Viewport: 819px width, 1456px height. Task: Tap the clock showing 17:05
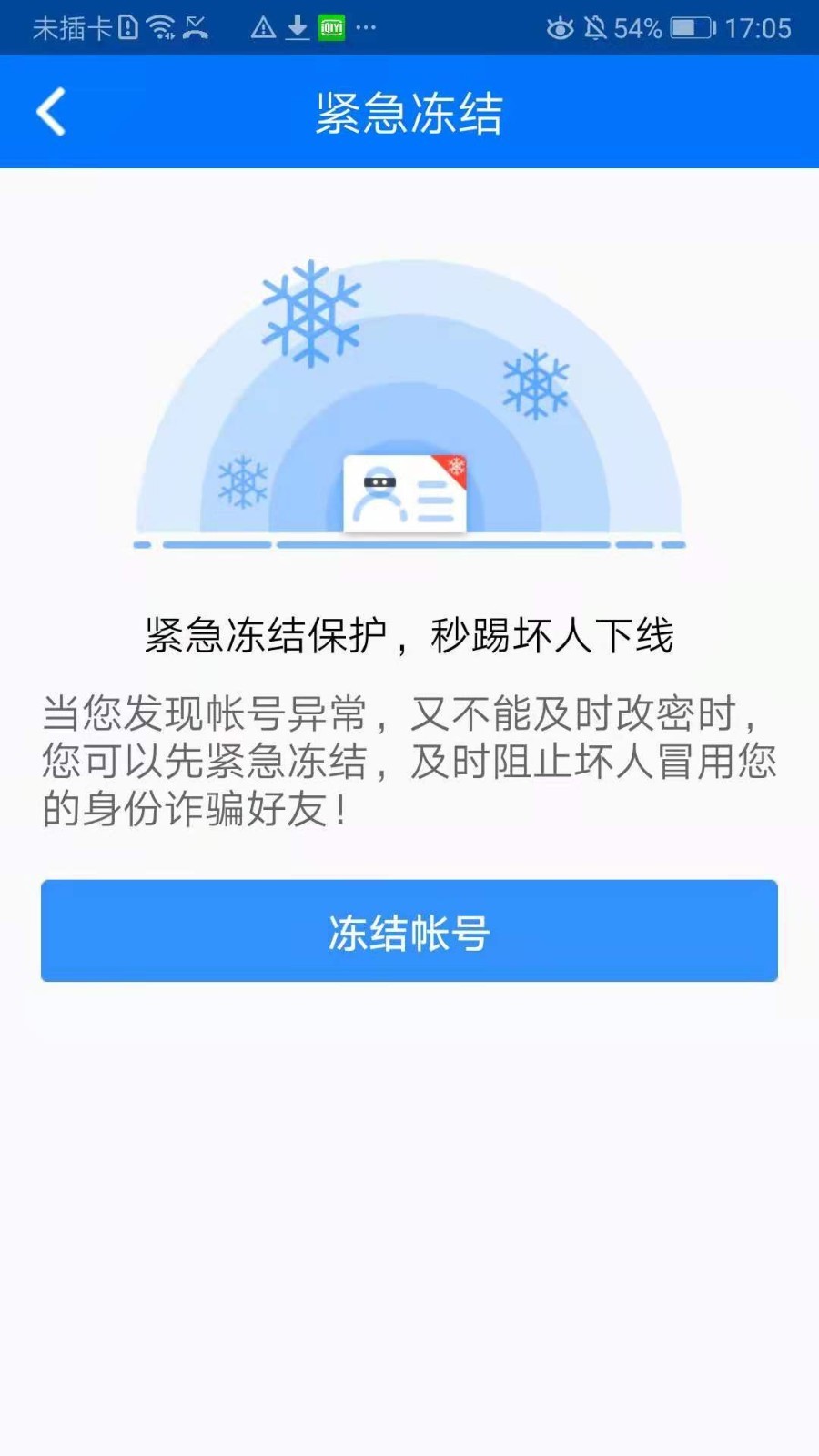pyautogui.click(x=760, y=25)
